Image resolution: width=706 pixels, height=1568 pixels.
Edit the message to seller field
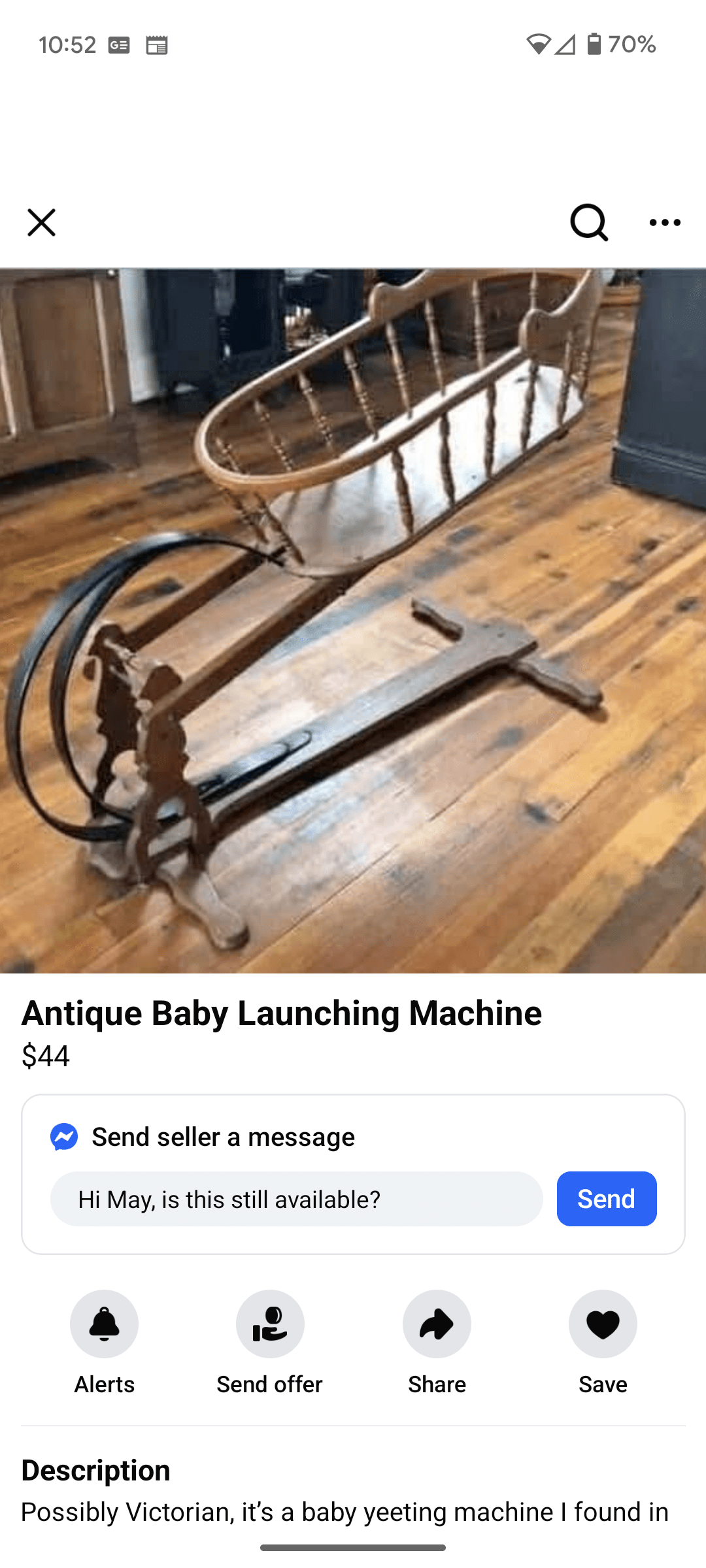(x=297, y=1199)
